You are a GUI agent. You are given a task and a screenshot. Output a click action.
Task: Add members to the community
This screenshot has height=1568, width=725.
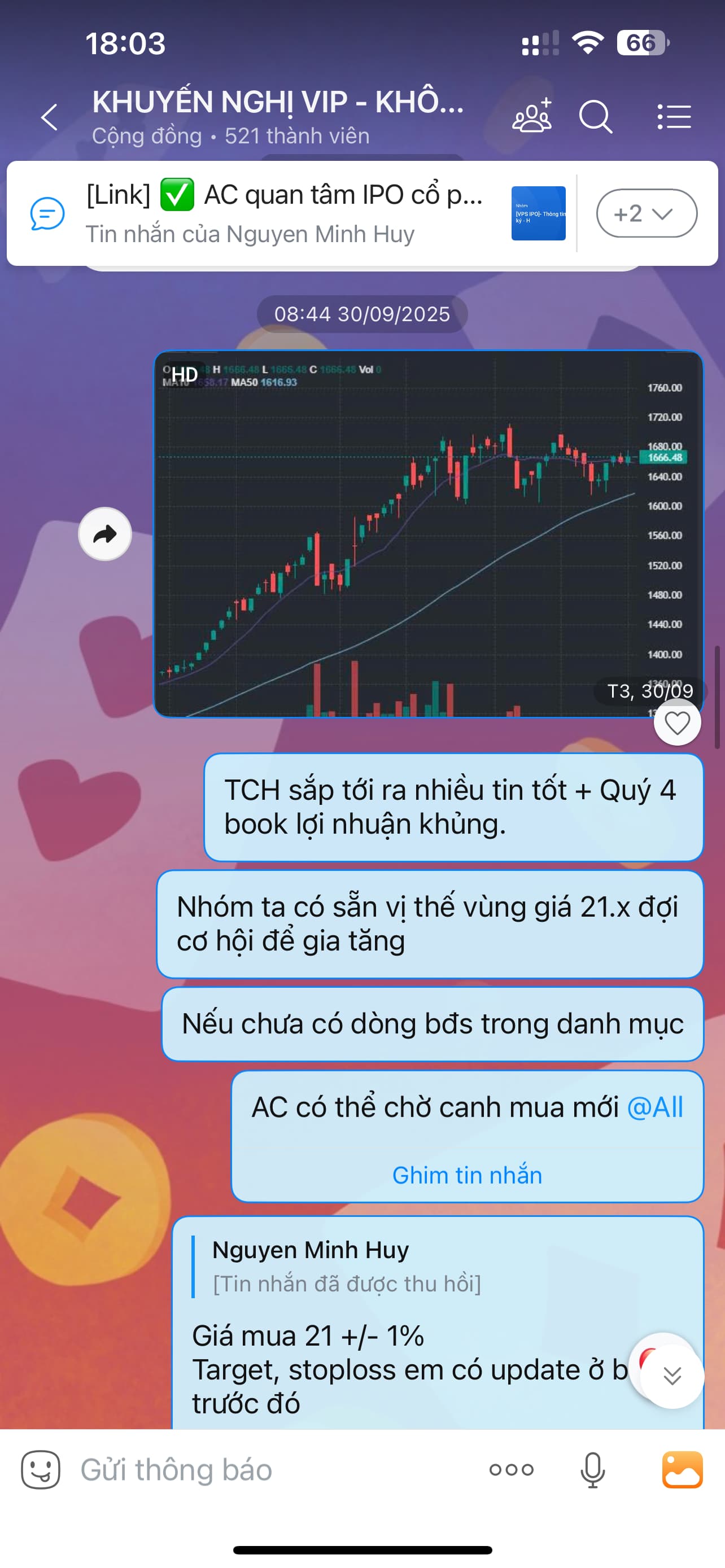[531, 116]
